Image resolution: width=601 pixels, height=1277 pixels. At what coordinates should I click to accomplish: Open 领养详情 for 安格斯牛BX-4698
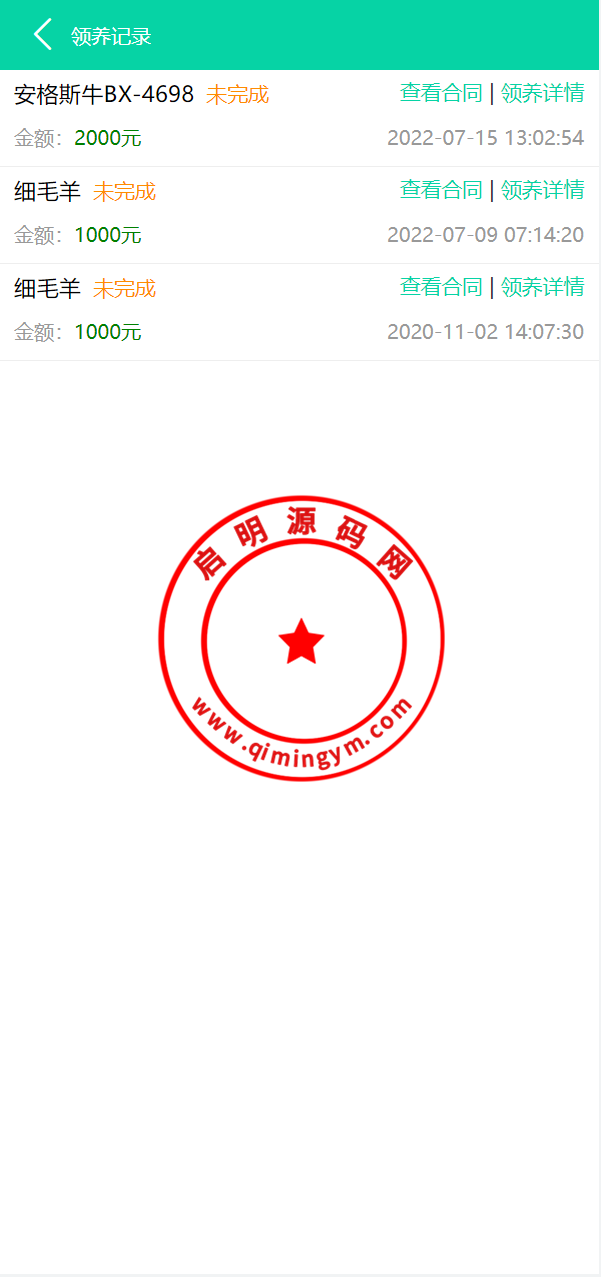[x=542, y=93]
